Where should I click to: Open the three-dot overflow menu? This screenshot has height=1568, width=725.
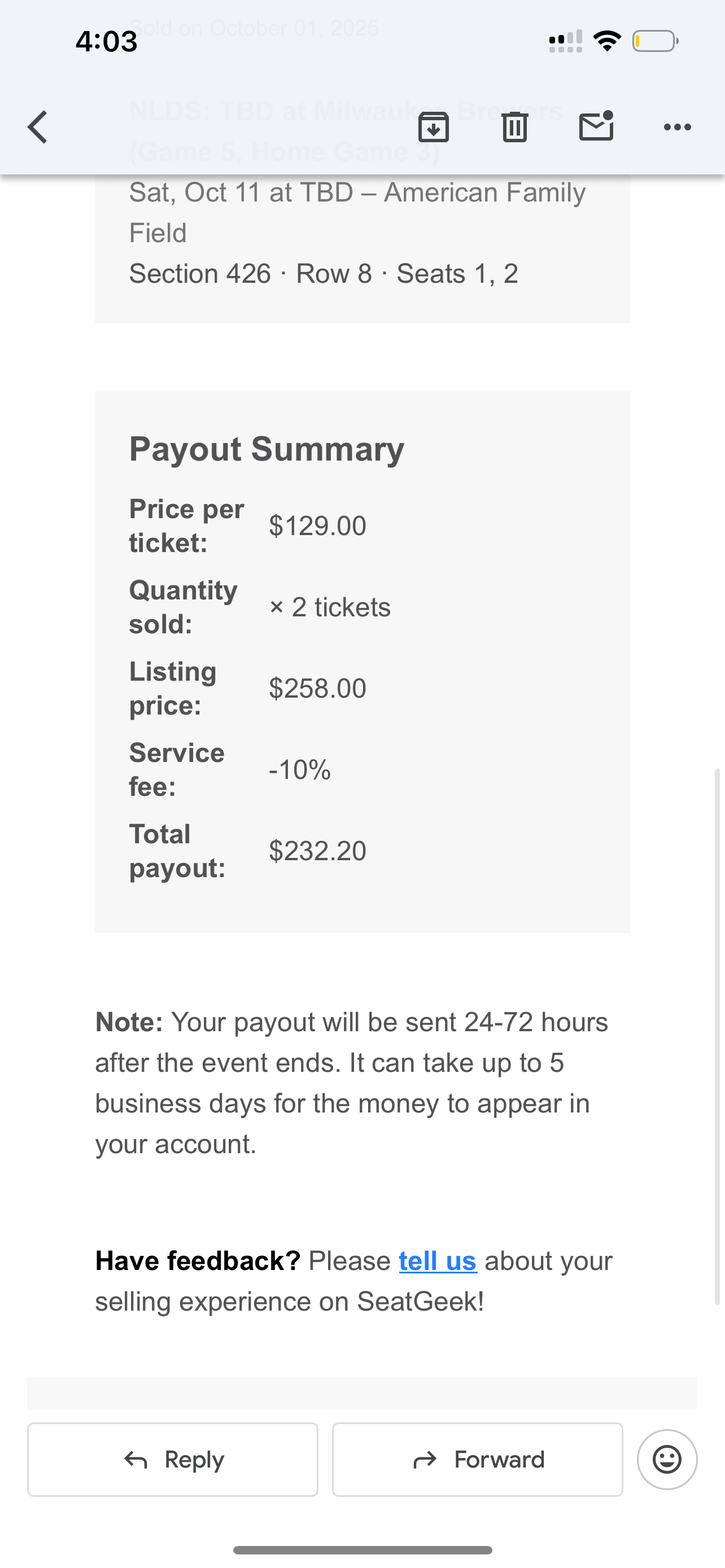tap(677, 127)
